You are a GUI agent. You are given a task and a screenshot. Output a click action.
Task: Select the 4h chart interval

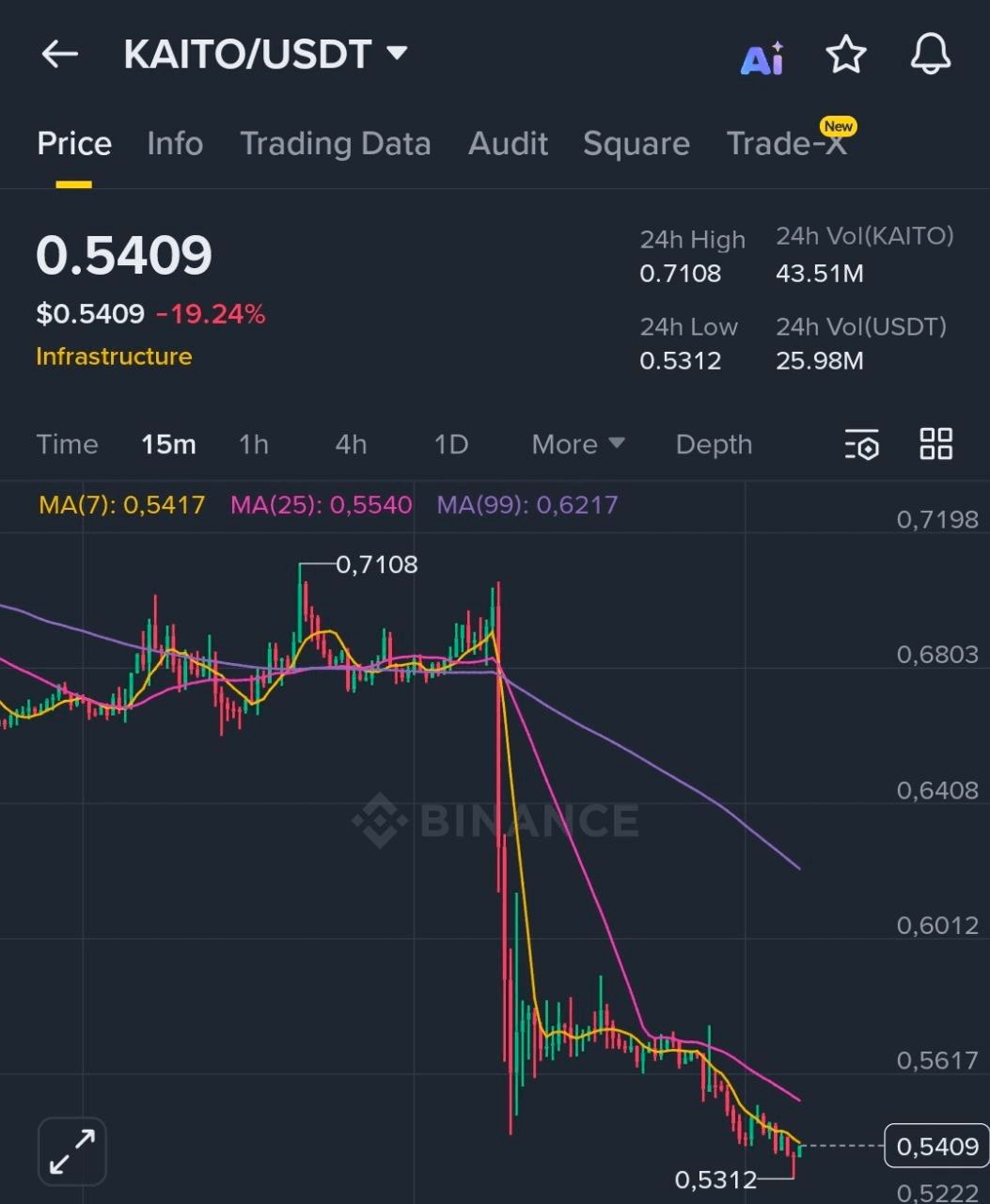pos(351,444)
